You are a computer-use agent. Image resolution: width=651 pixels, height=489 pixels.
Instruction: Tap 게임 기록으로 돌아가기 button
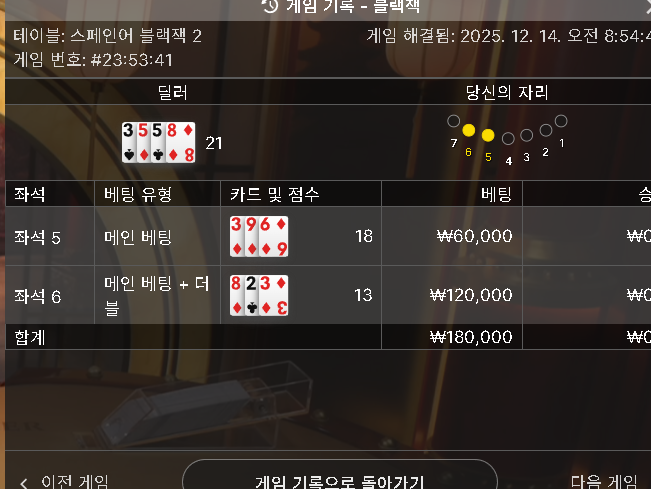339,479
